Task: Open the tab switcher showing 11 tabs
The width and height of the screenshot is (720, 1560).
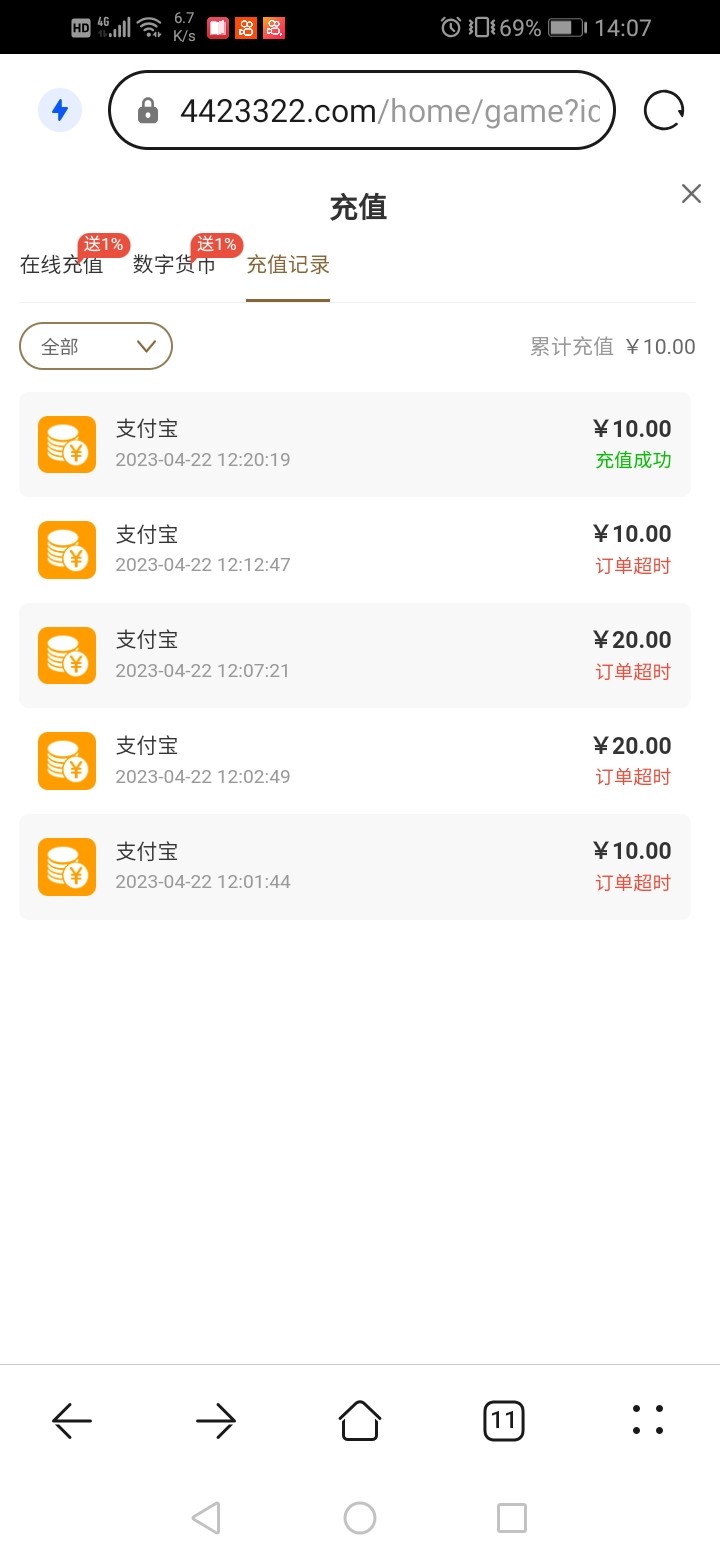Action: click(x=504, y=1420)
